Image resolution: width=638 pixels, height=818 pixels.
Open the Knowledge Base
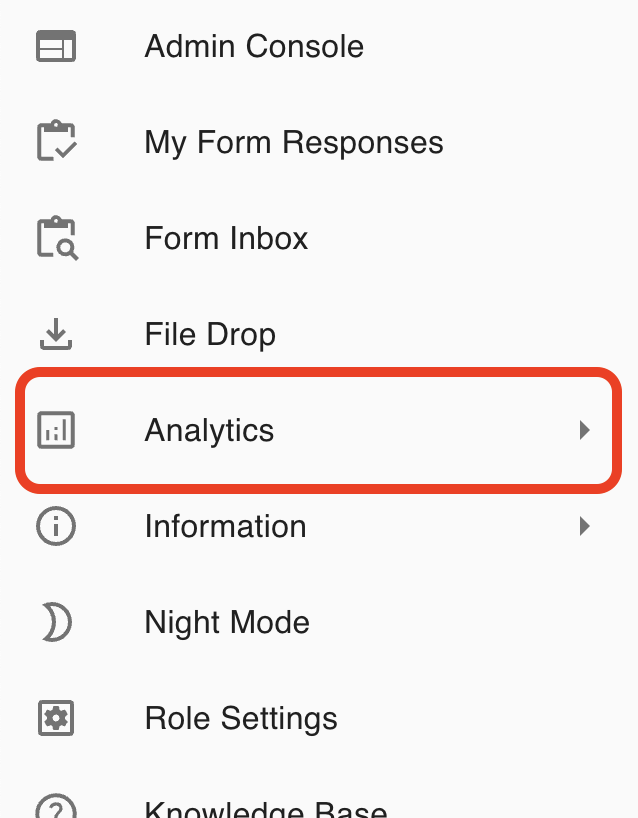265,808
